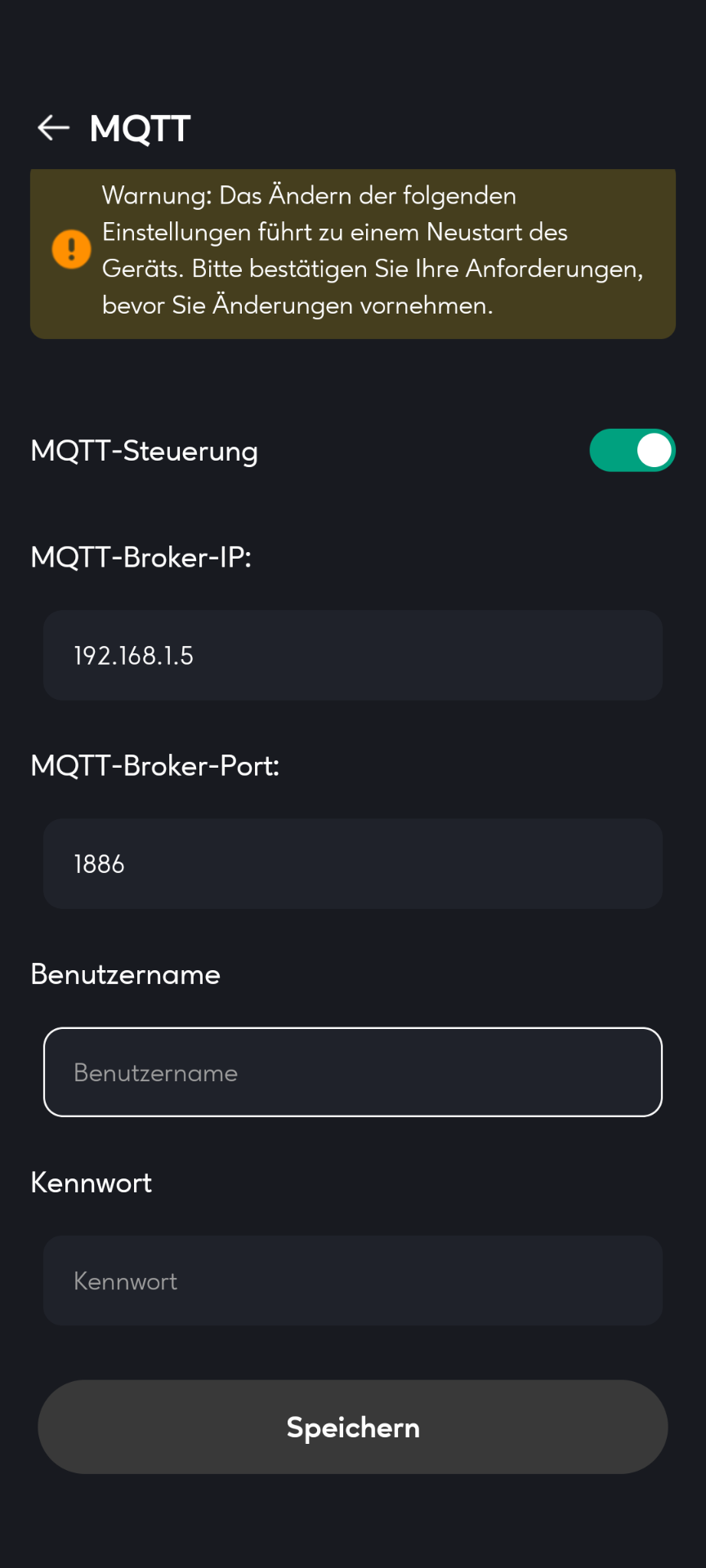Select the Kennwort input field

[352, 1281]
